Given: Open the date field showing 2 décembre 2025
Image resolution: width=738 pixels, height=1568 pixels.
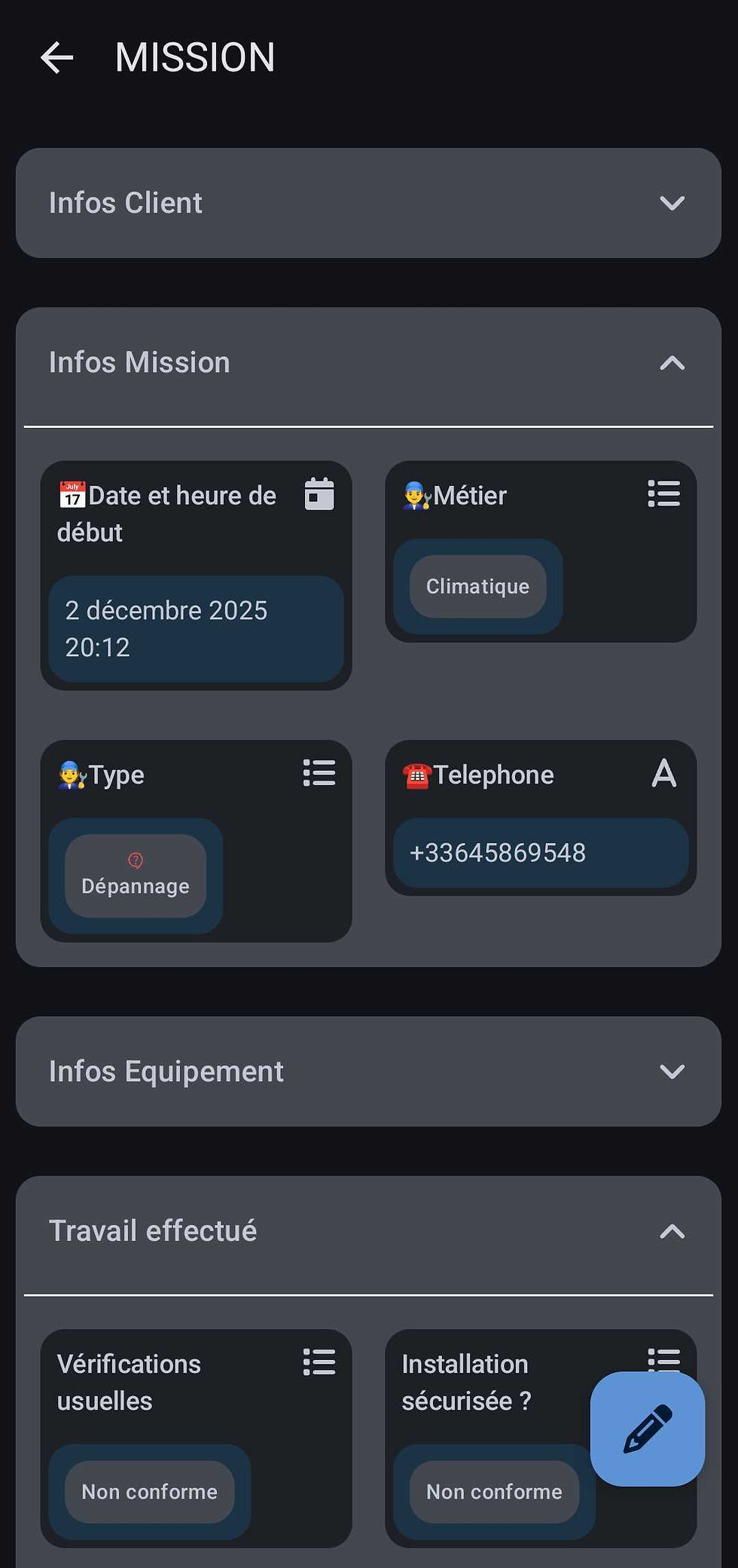Looking at the screenshot, I should [196, 628].
